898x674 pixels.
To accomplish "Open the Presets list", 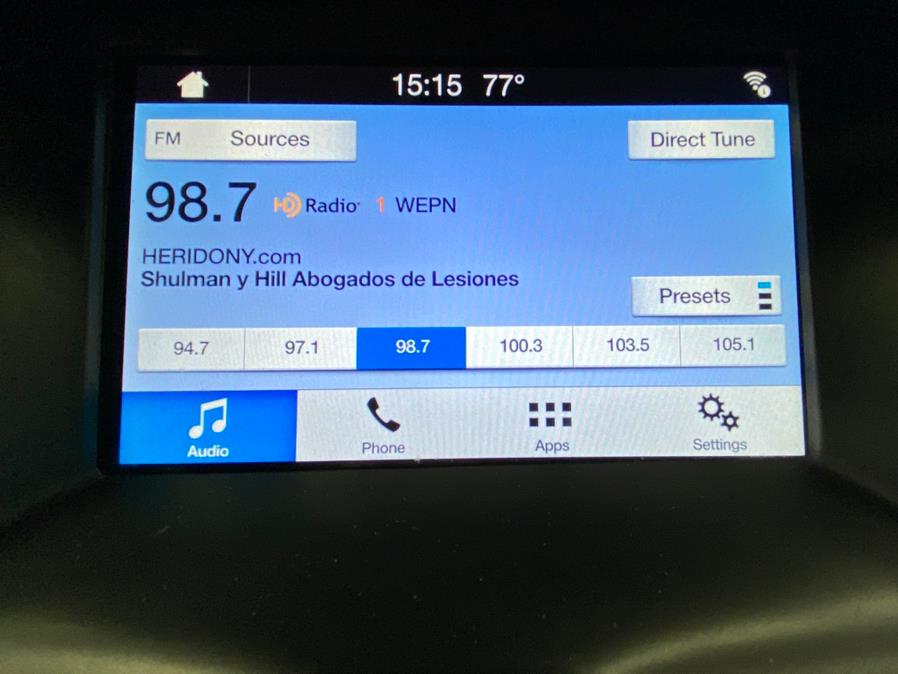I will [x=706, y=297].
